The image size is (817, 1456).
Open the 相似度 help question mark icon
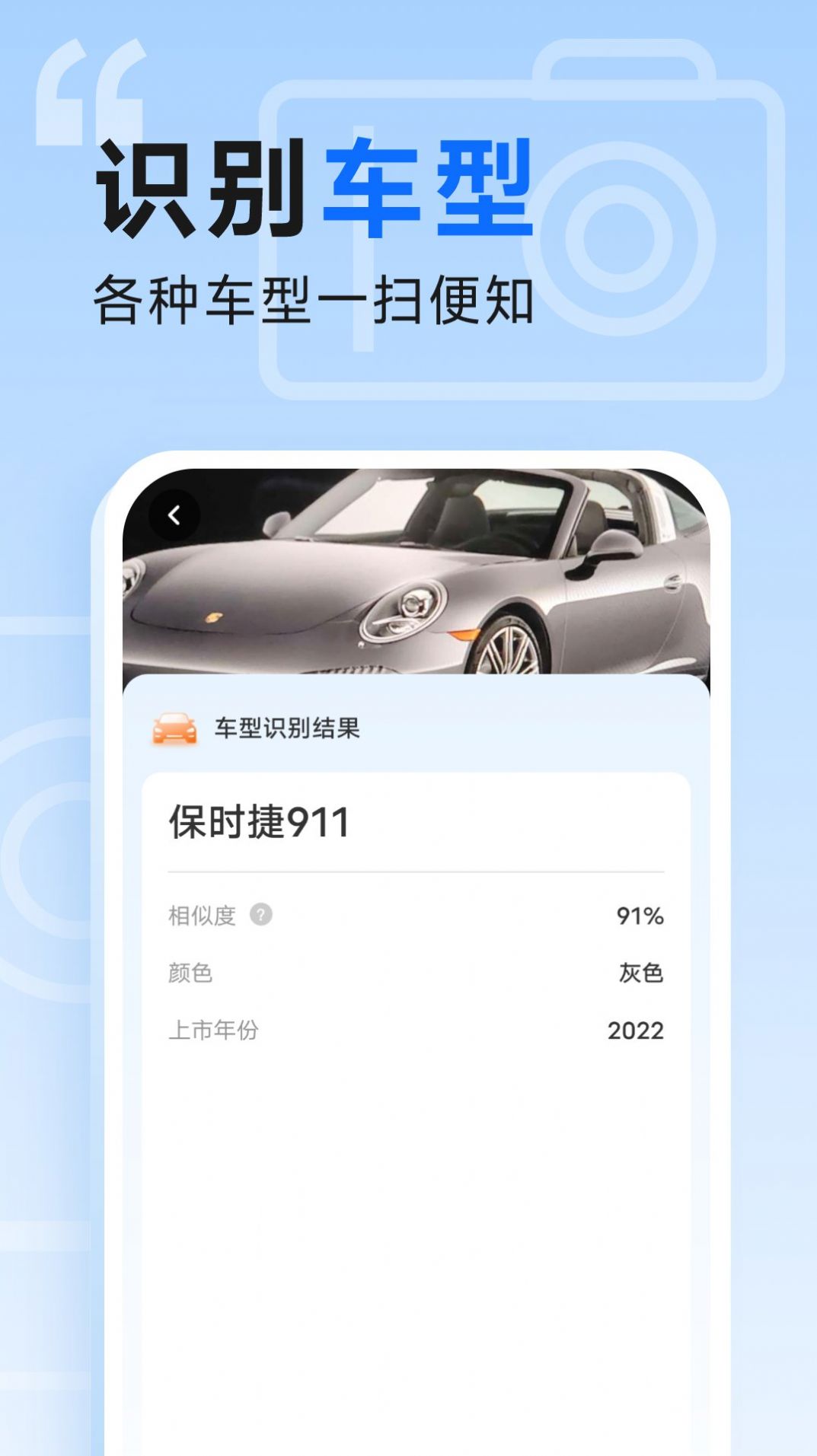(262, 916)
